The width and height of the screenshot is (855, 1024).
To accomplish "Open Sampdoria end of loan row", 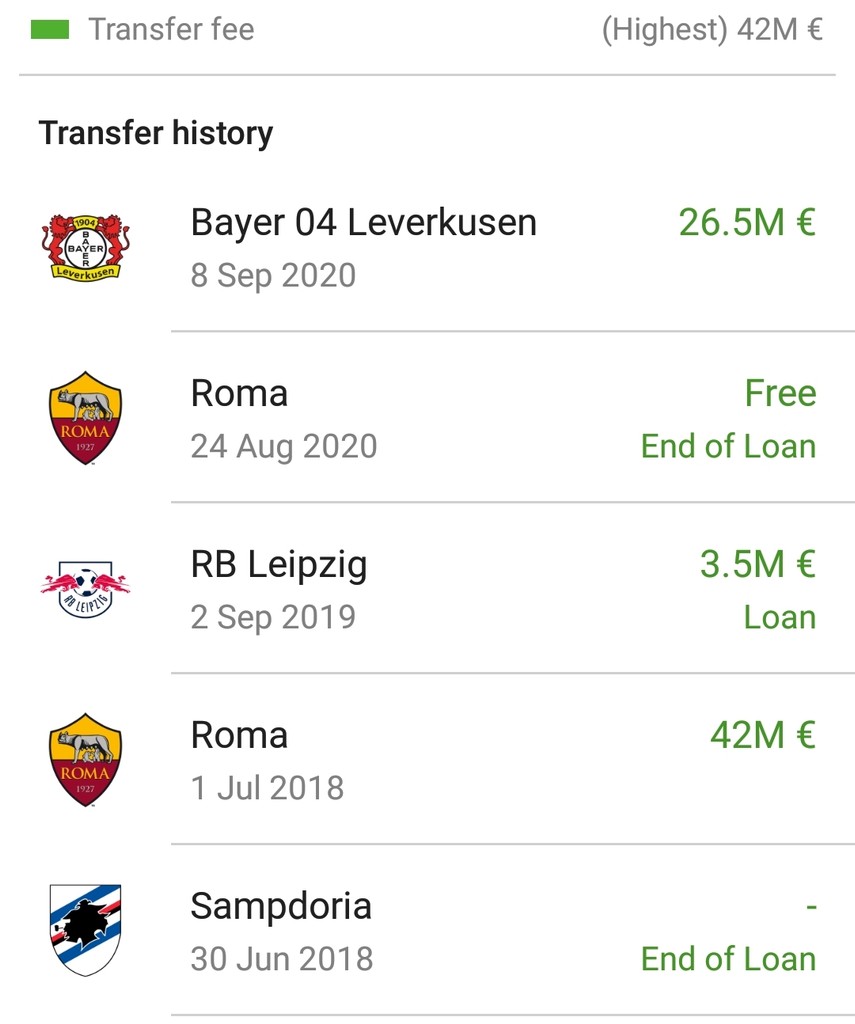I will click(x=427, y=930).
